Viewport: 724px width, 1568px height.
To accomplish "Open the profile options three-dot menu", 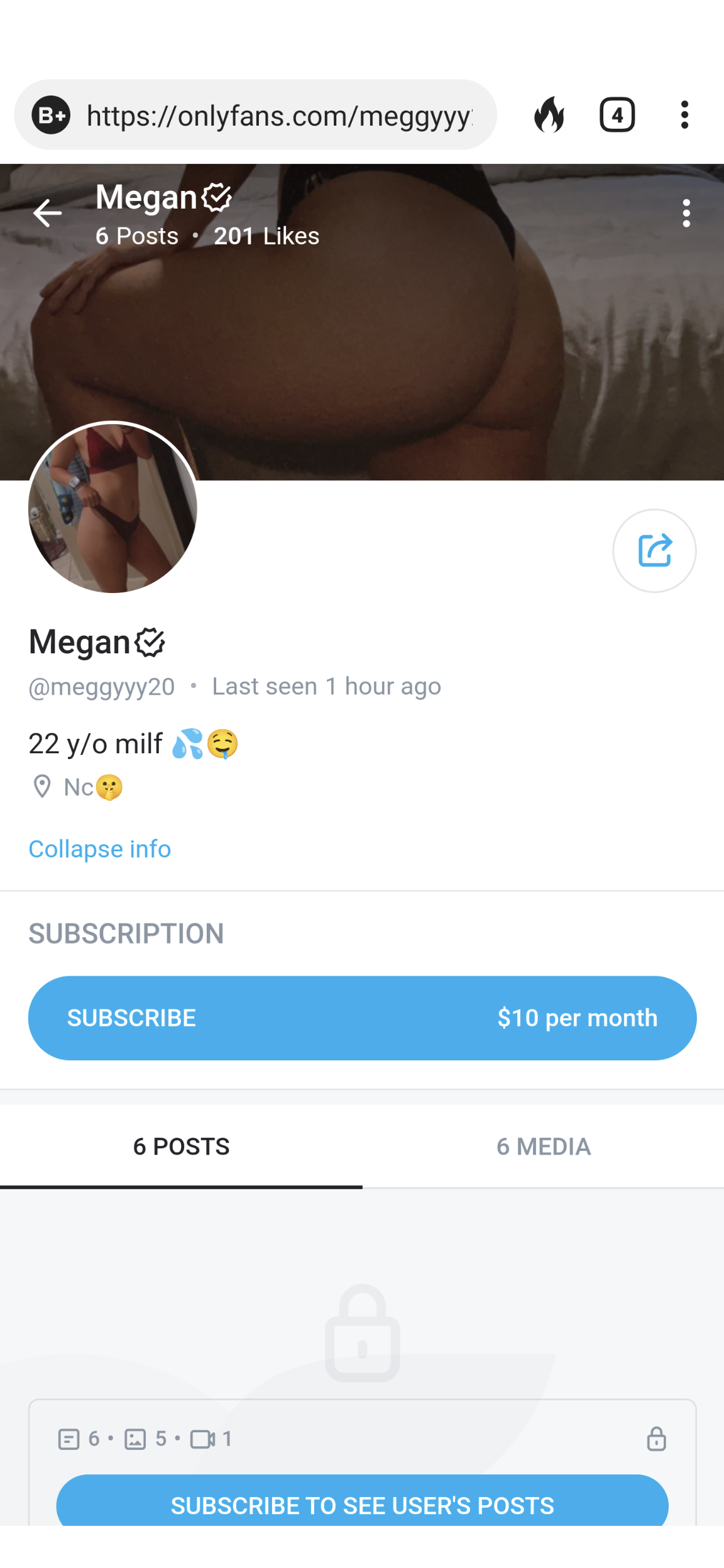I will (x=686, y=214).
